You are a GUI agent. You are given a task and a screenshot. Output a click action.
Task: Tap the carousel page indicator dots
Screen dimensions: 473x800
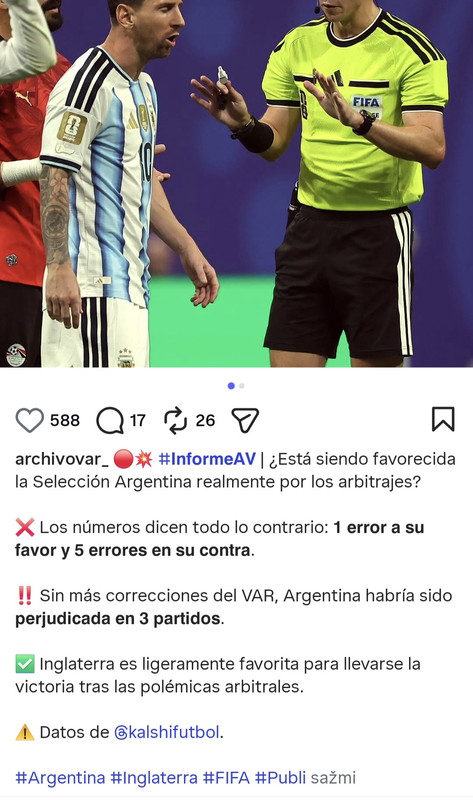236,386
